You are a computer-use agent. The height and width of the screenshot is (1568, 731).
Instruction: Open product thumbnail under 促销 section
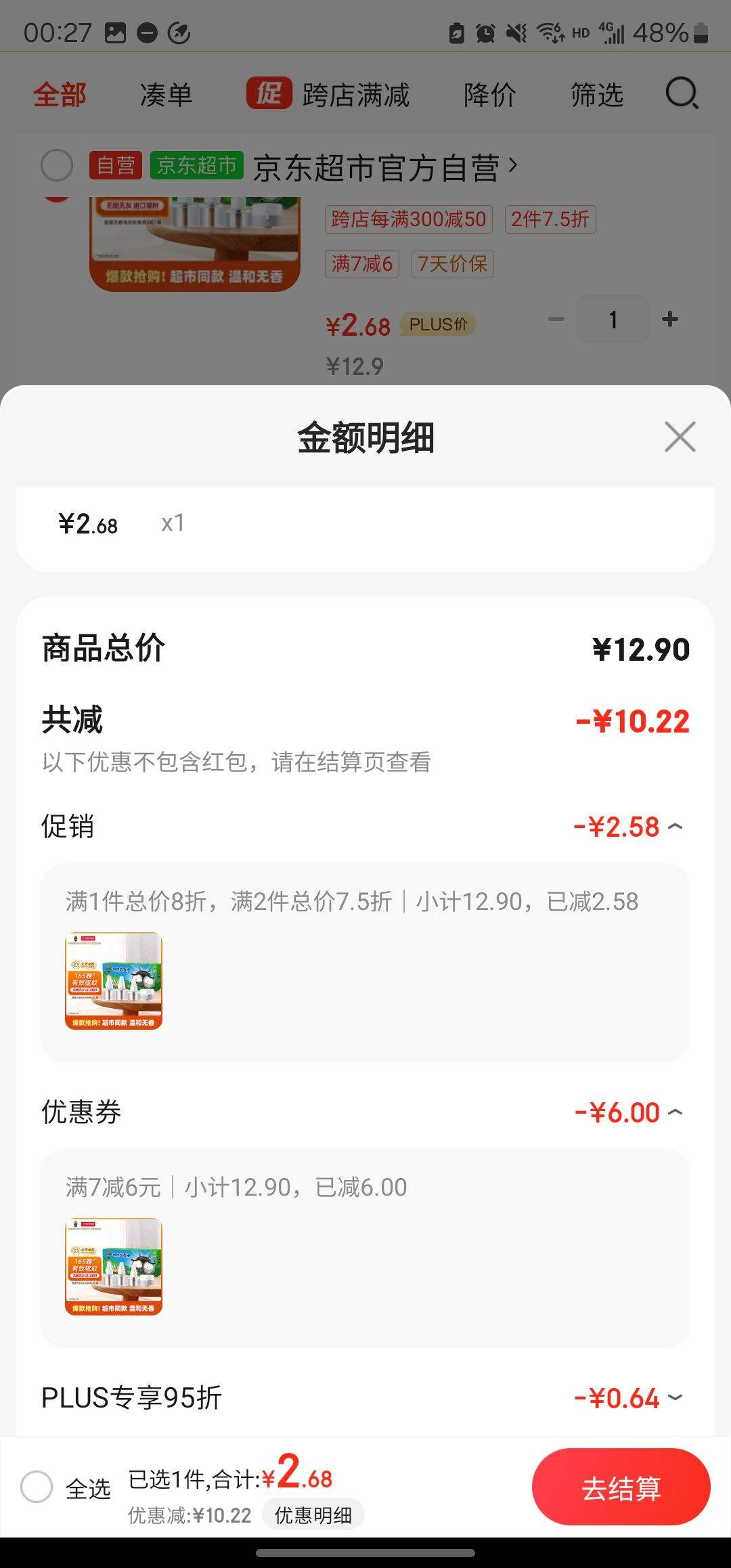click(x=114, y=981)
